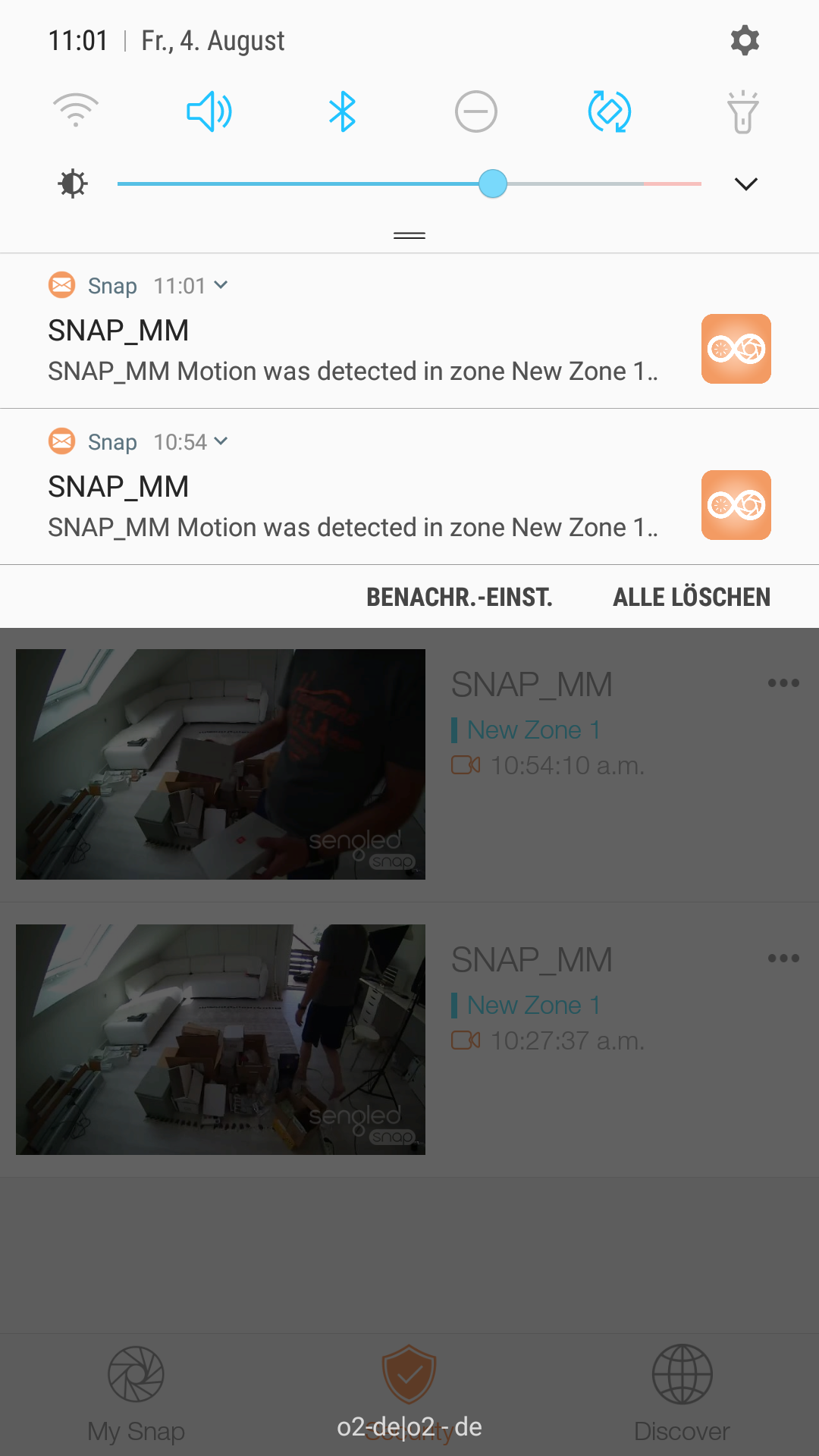
Task: Clear all notifications with ALLE LÖSCHEN
Action: click(x=692, y=598)
